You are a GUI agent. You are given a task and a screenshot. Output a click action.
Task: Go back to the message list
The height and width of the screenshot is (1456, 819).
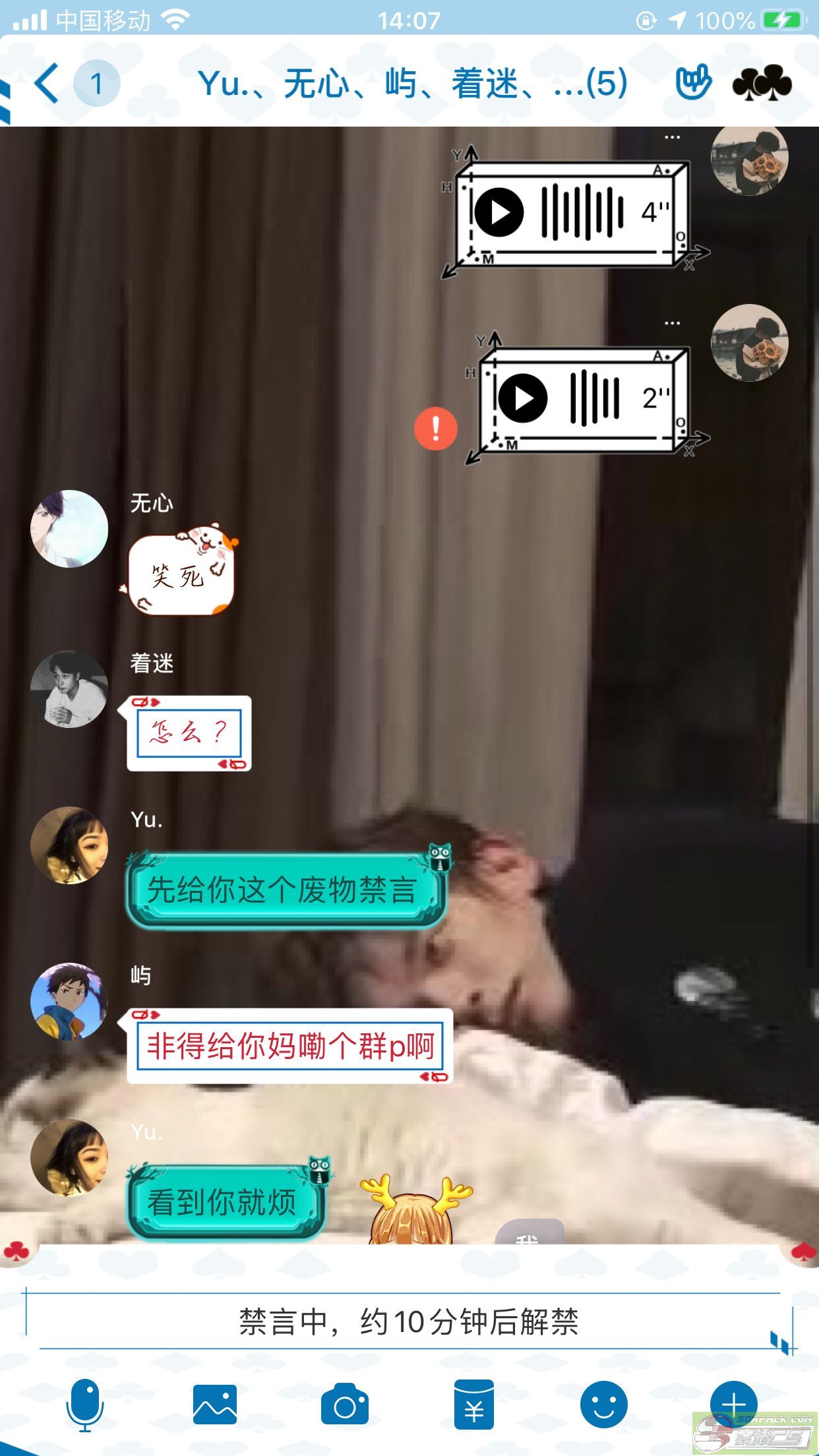(x=47, y=83)
